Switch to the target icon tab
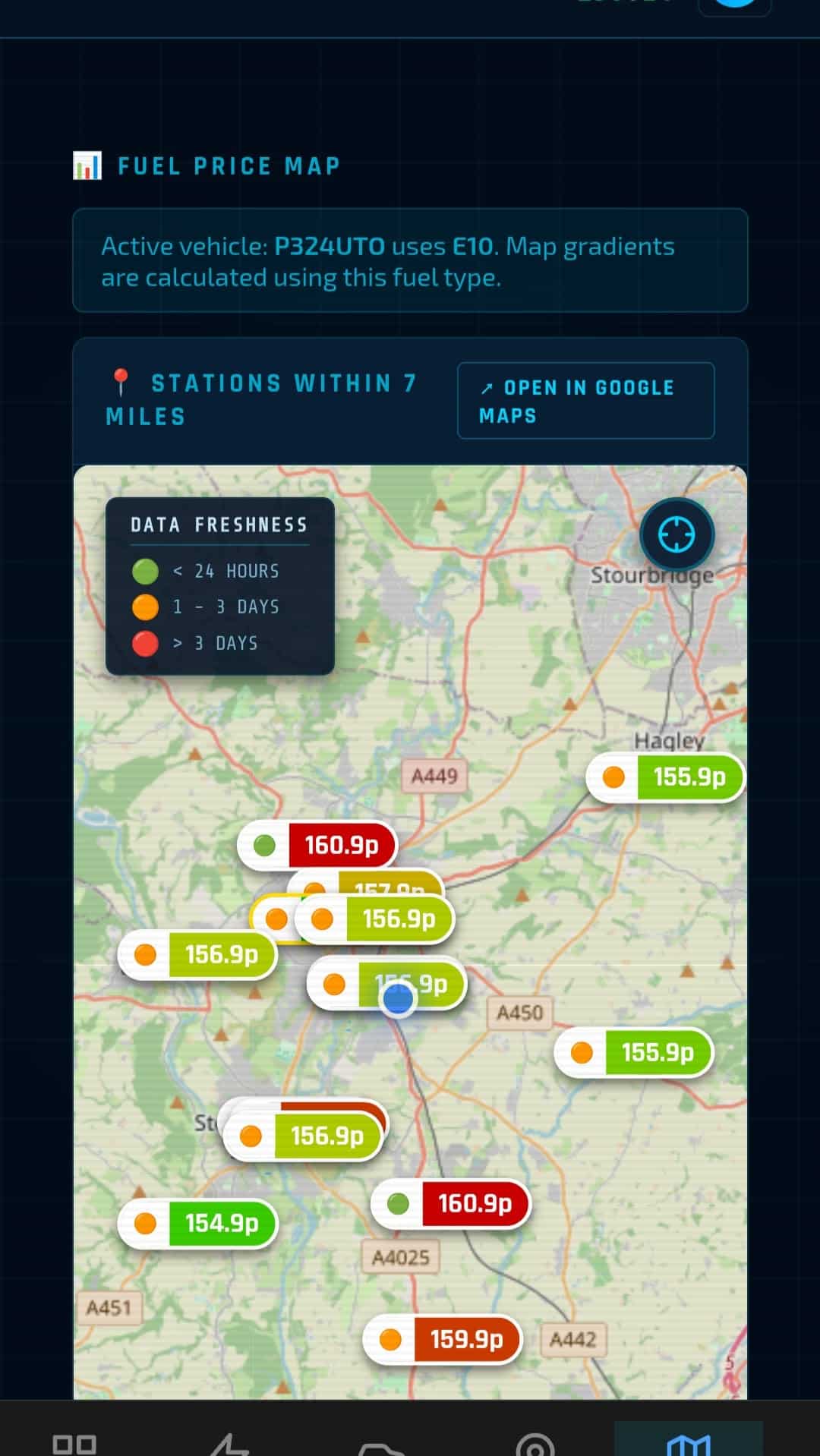 [x=535, y=1444]
